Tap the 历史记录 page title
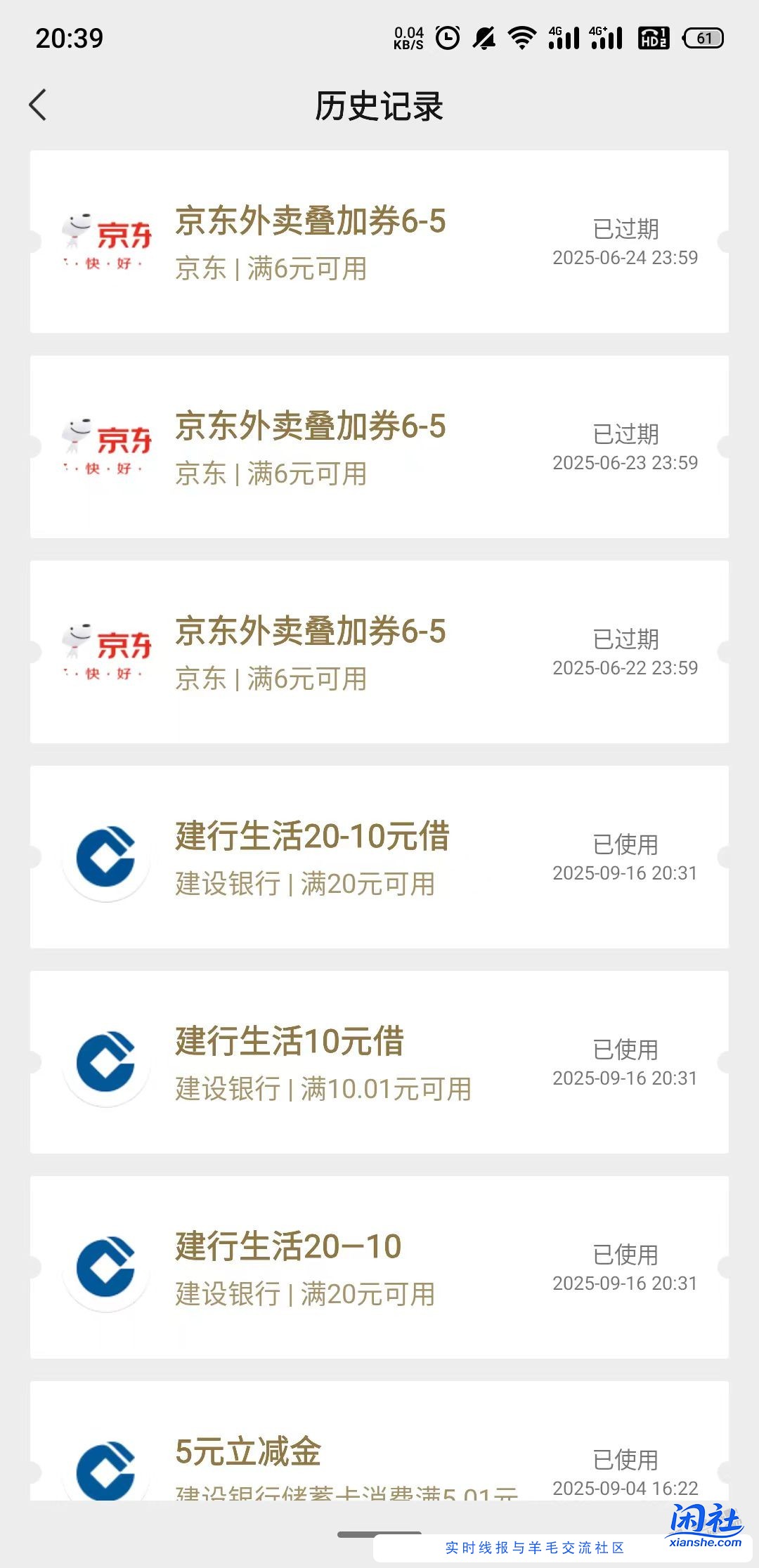 (379, 105)
